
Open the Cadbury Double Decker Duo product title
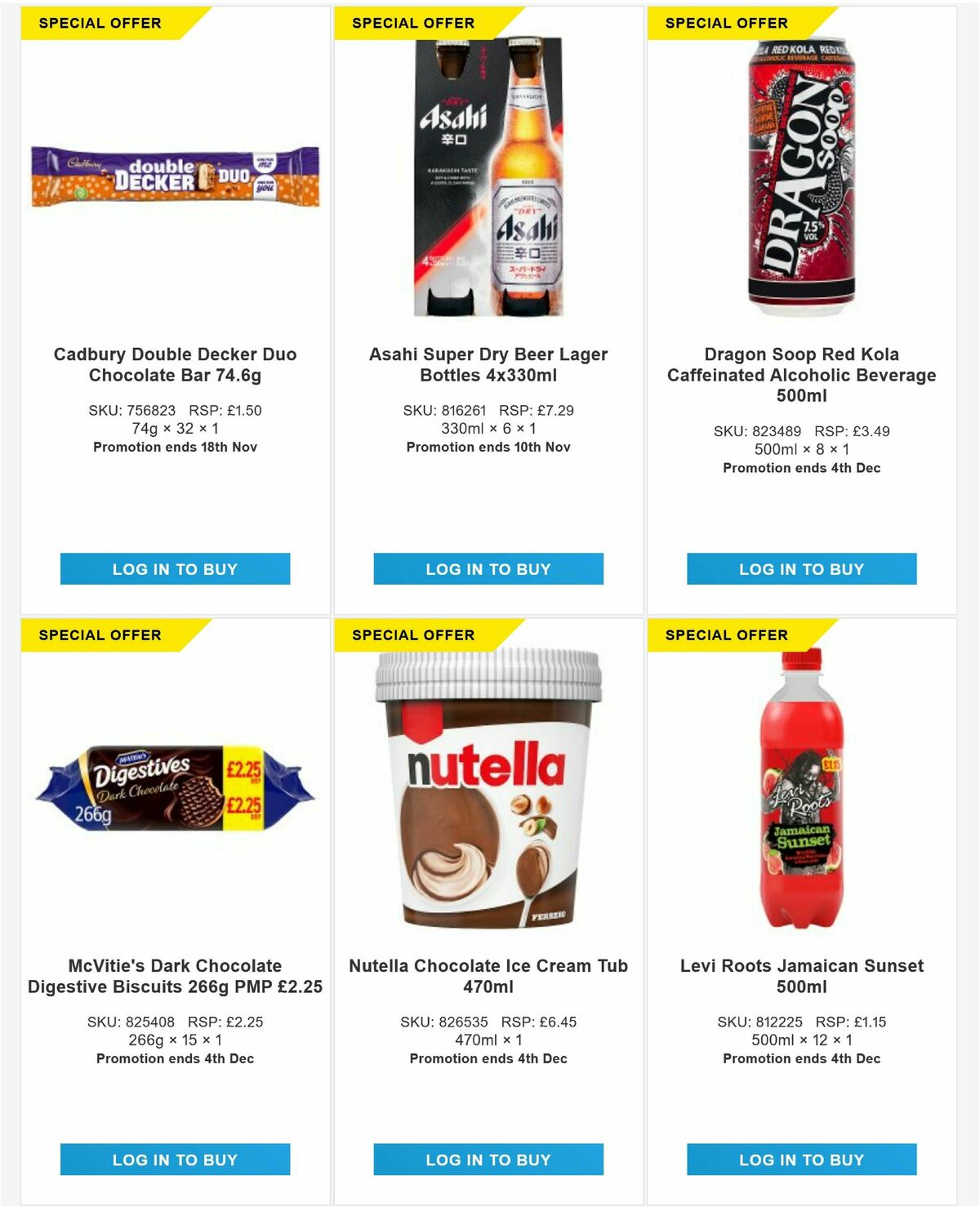(x=175, y=364)
